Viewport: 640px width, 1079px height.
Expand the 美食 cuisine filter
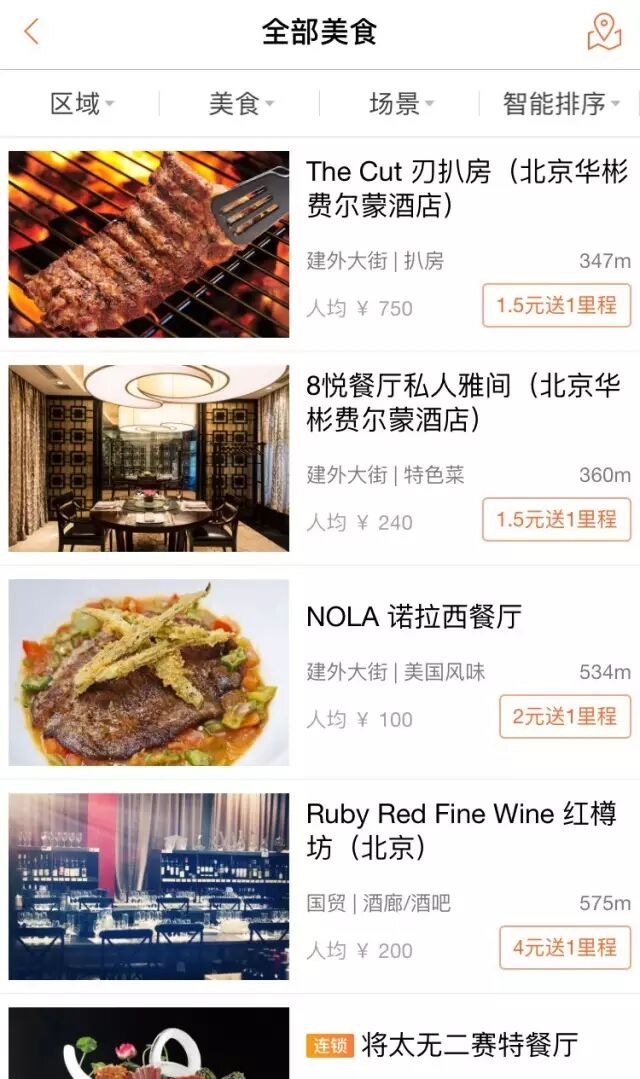[240, 103]
